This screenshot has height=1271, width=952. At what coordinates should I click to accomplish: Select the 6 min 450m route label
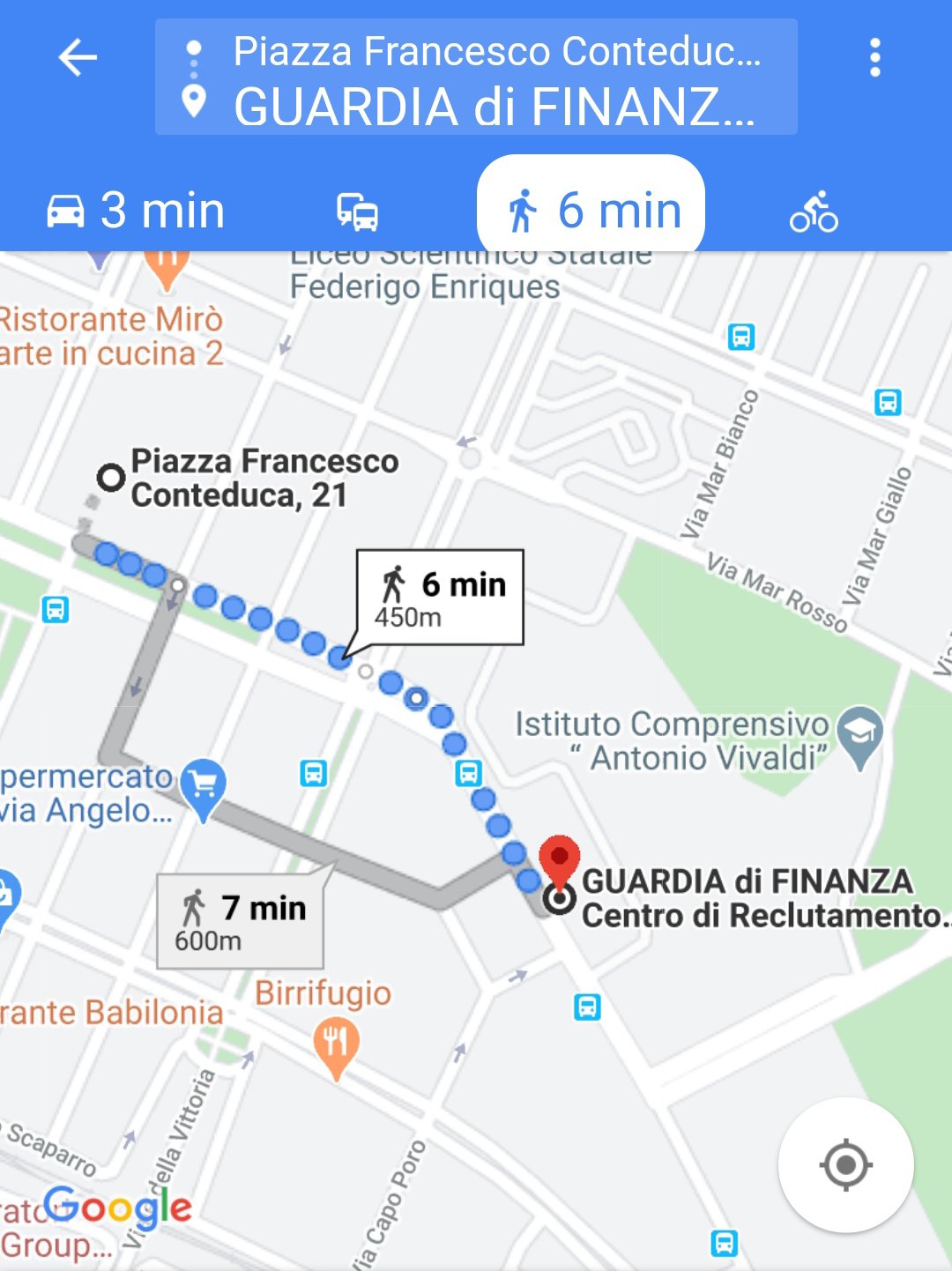click(x=440, y=598)
